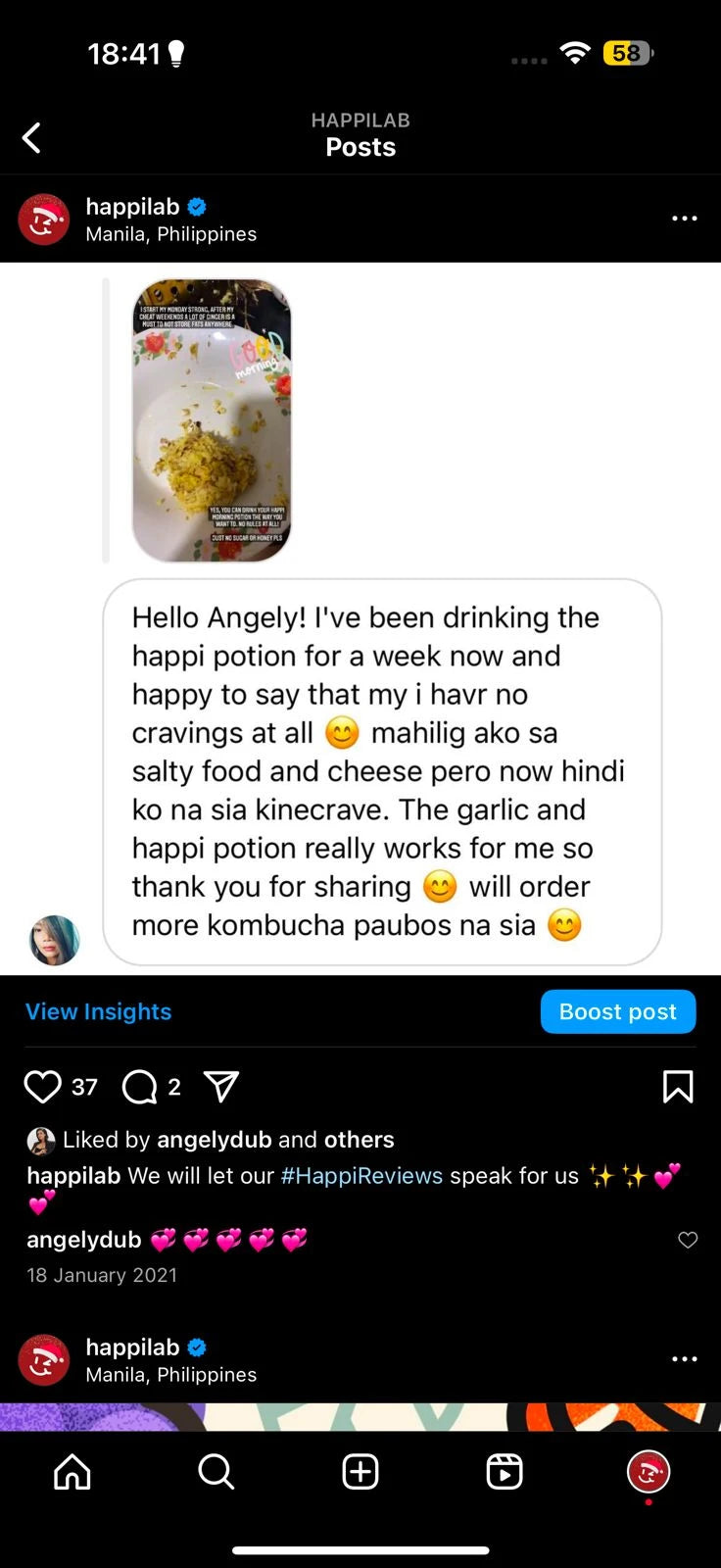Open the overflow menu on the first happilab post
This screenshot has width=721, height=1568.
click(x=684, y=219)
